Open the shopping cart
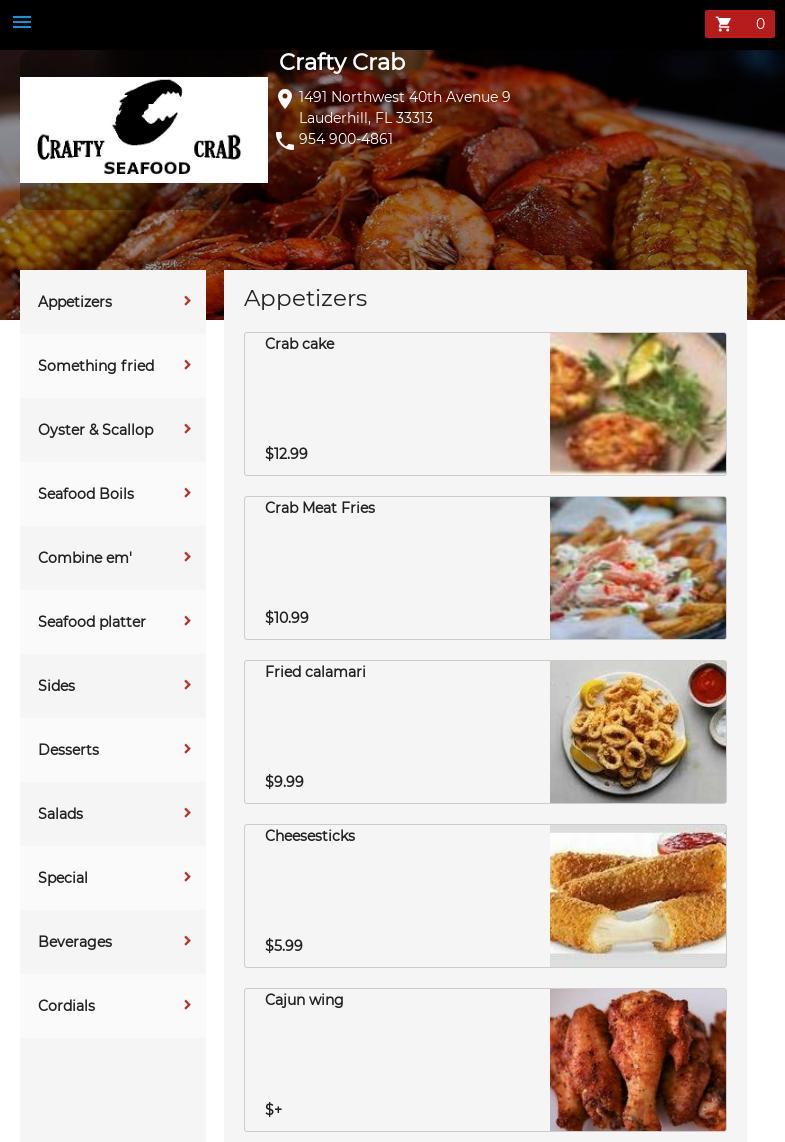Screen dimensions: 785x1142 pyautogui.click(x=739, y=24)
